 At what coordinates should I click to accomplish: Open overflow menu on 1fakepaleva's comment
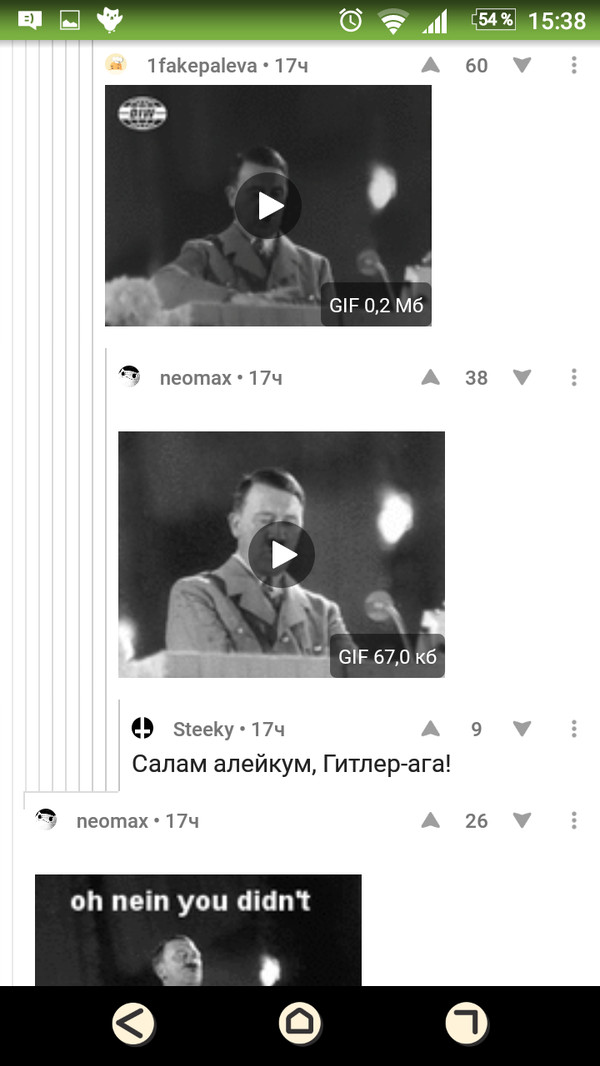[x=574, y=66]
